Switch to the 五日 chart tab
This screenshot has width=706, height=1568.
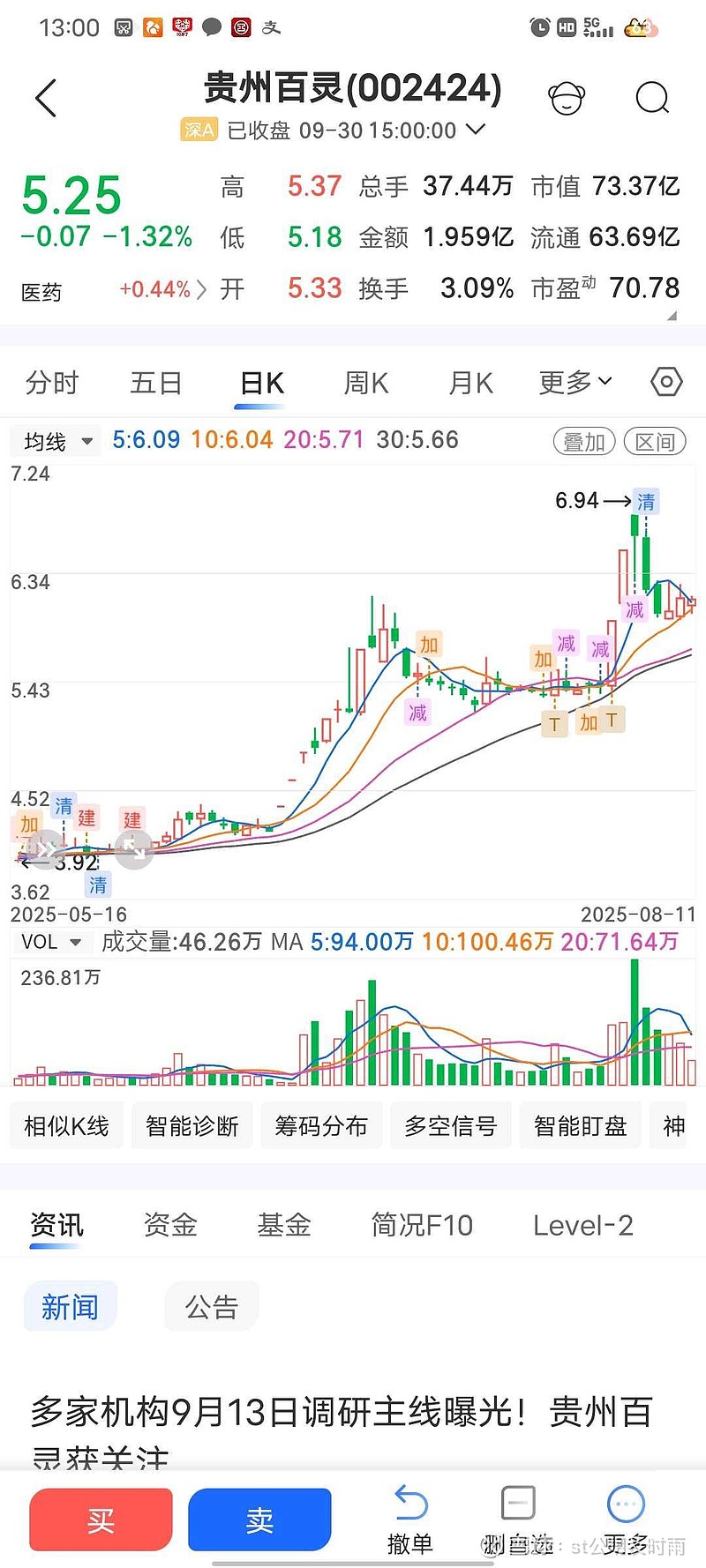(156, 383)
